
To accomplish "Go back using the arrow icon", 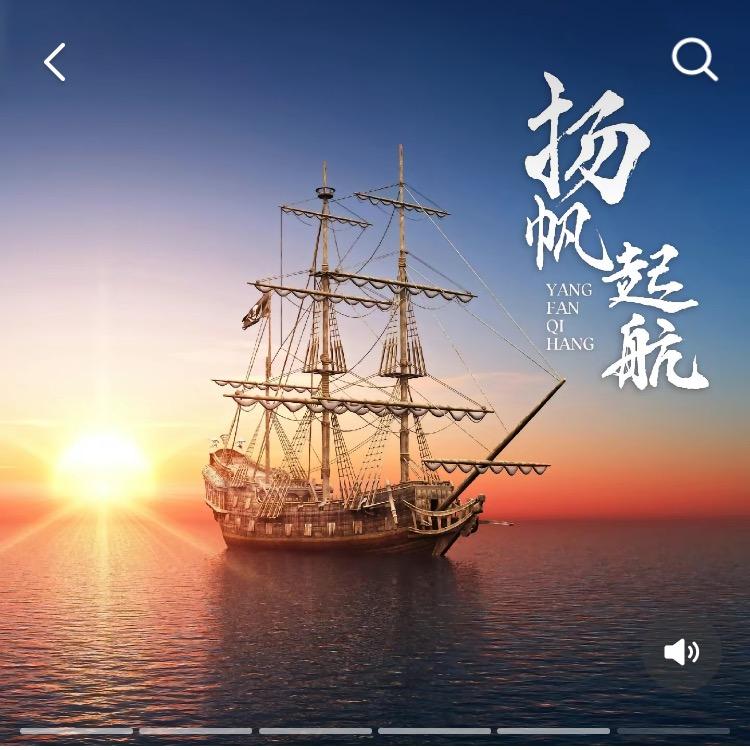I will 55,62.
